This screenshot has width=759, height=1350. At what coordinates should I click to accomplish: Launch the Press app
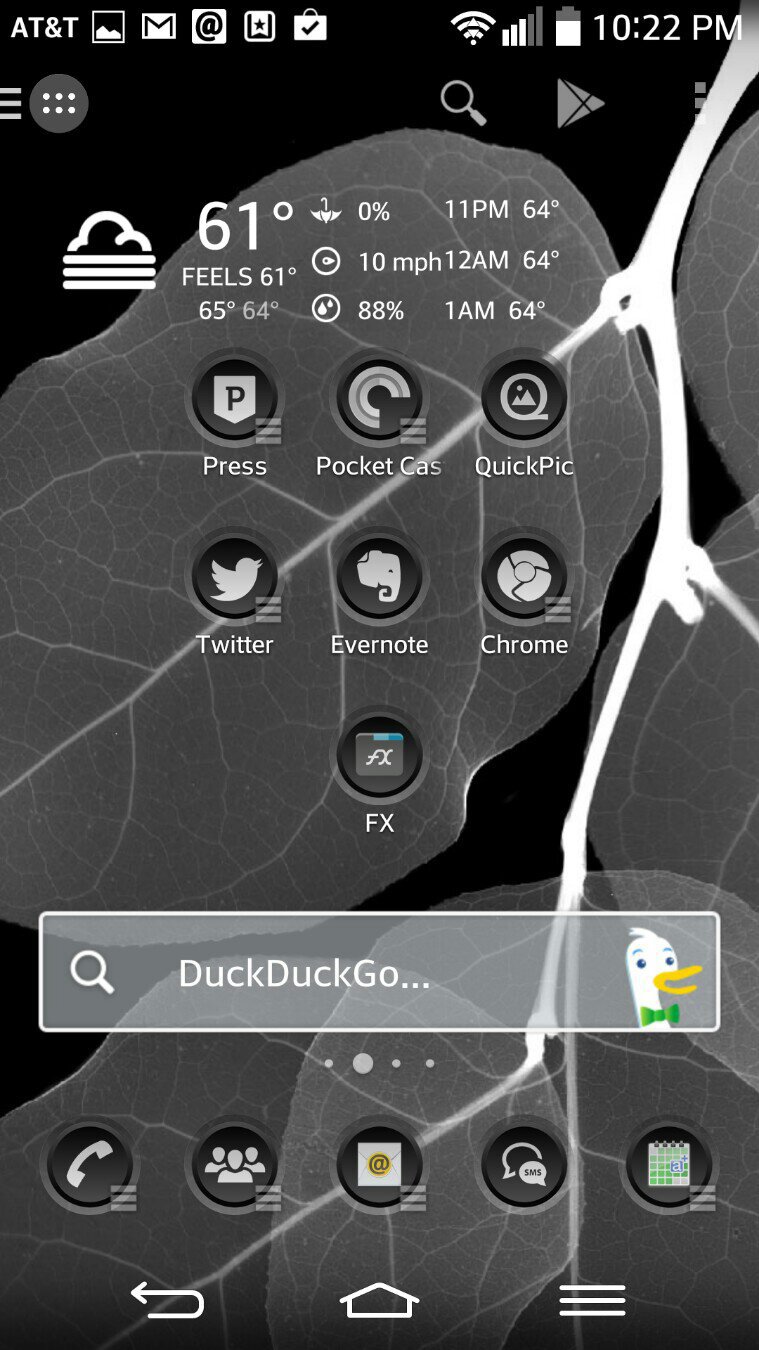point(235,399)
